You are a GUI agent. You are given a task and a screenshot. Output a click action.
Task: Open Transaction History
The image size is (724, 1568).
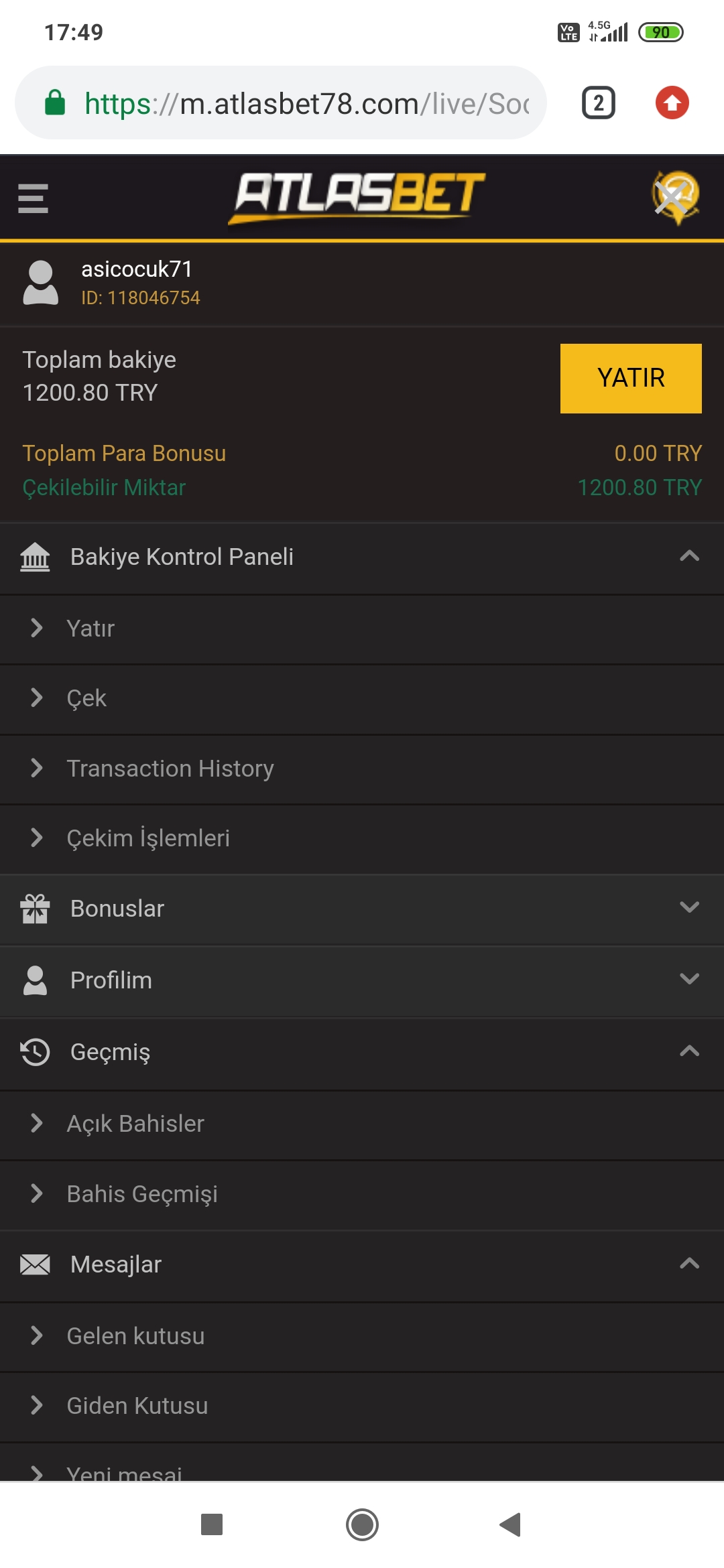362,768
